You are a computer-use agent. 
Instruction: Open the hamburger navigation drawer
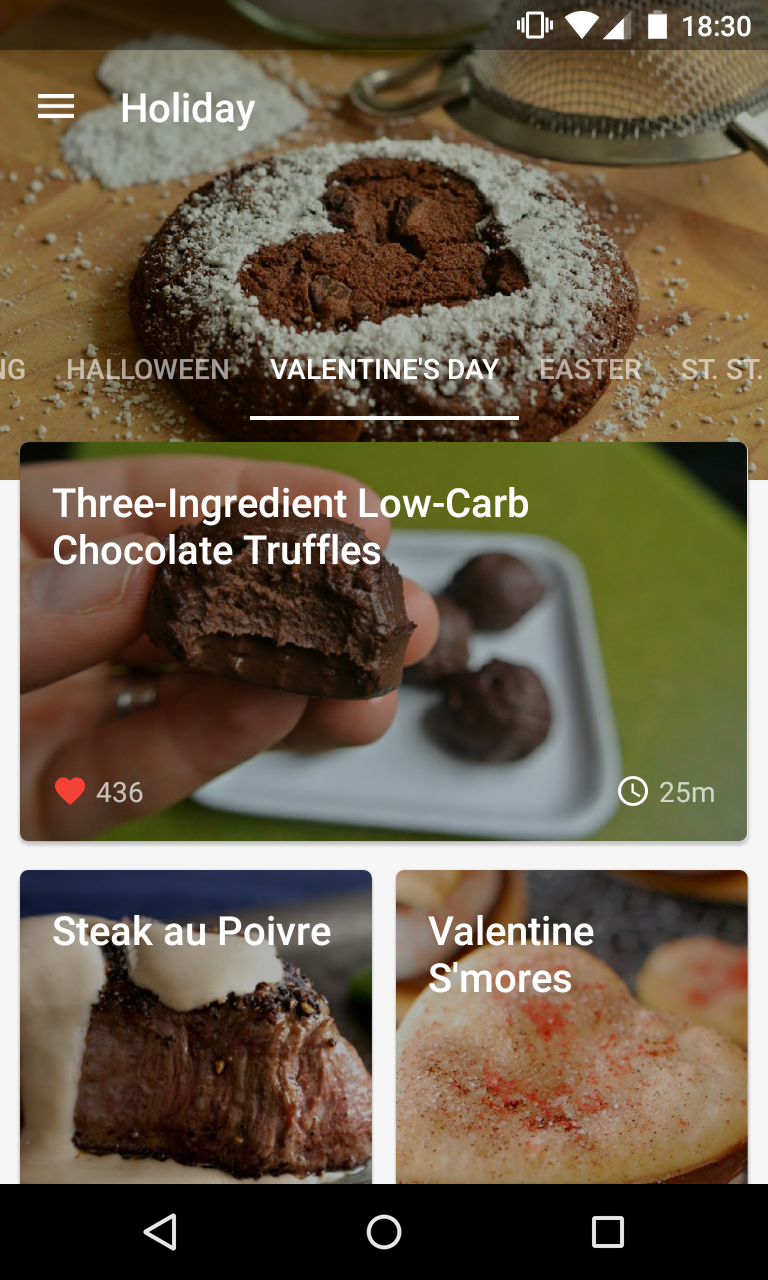click(x=56, y=108)
